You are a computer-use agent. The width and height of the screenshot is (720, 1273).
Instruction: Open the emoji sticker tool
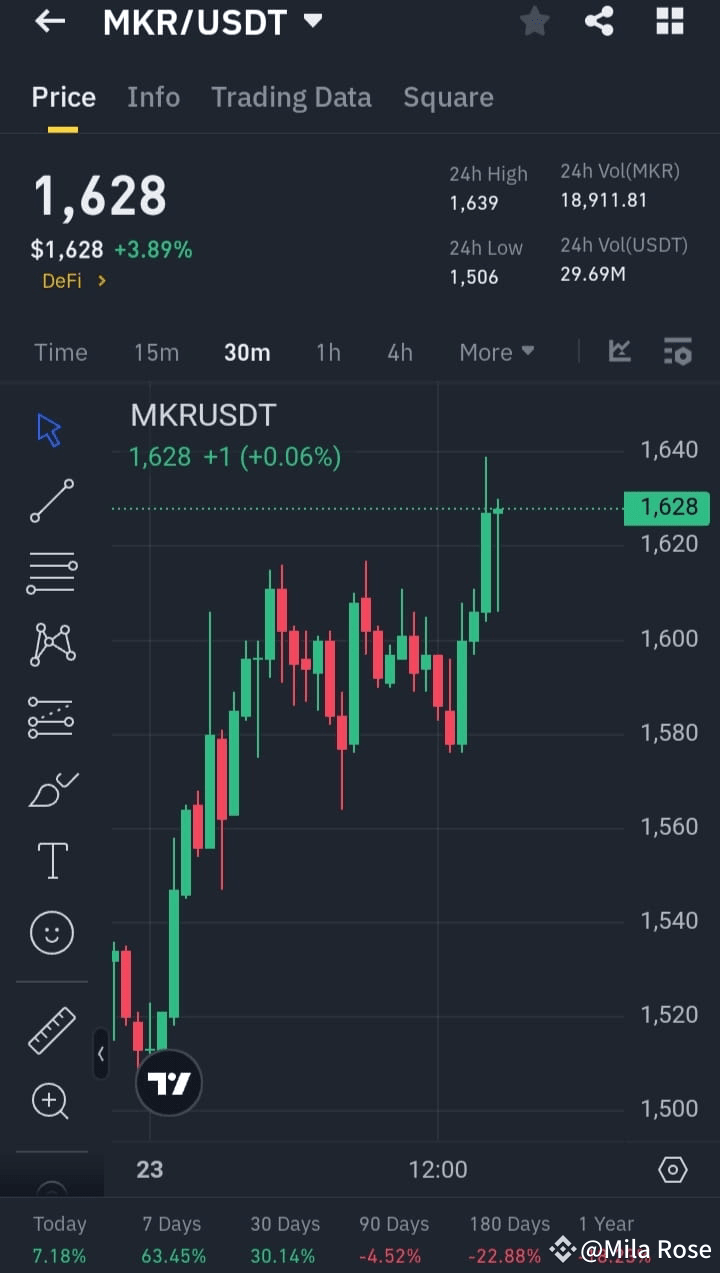coord(50,932)
